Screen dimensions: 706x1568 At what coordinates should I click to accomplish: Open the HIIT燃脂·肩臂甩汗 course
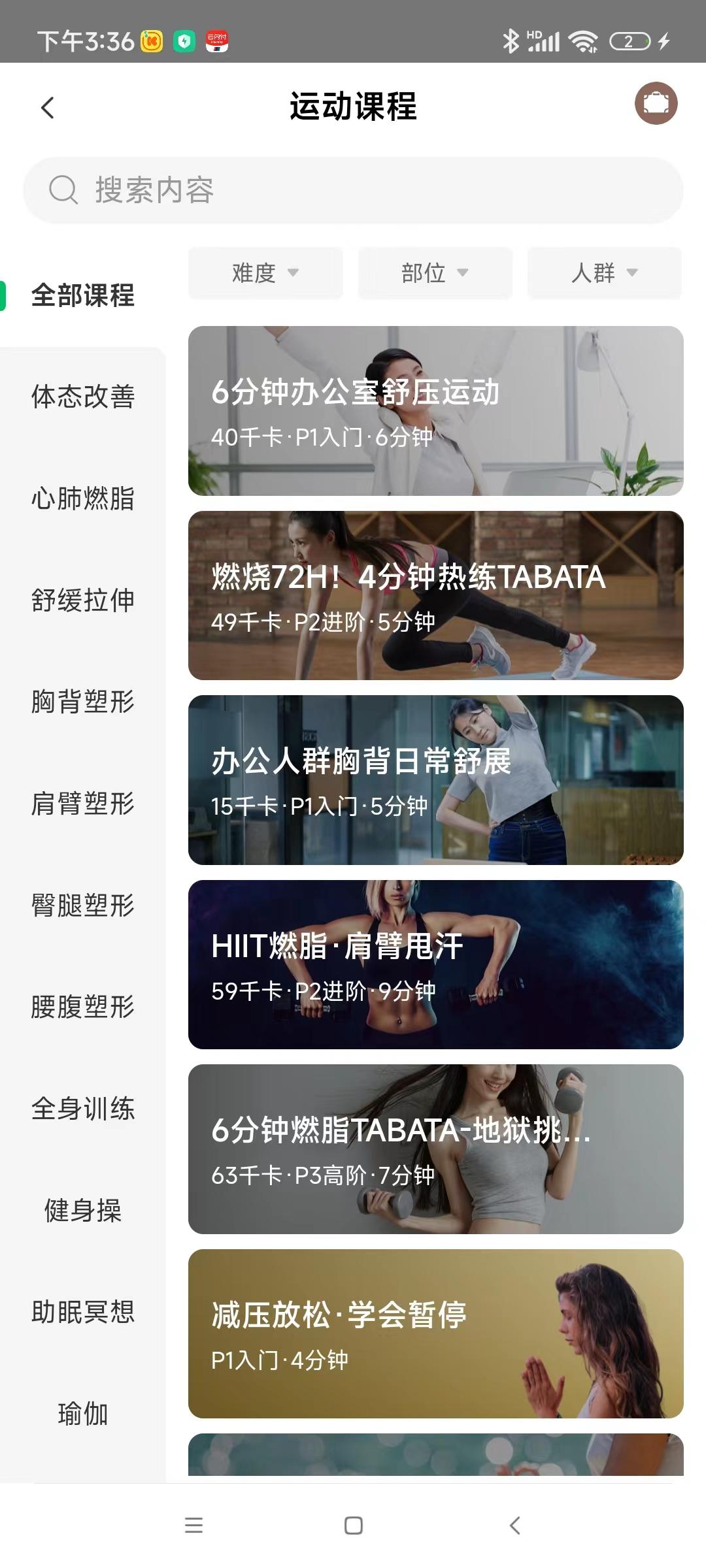point(433,966)
